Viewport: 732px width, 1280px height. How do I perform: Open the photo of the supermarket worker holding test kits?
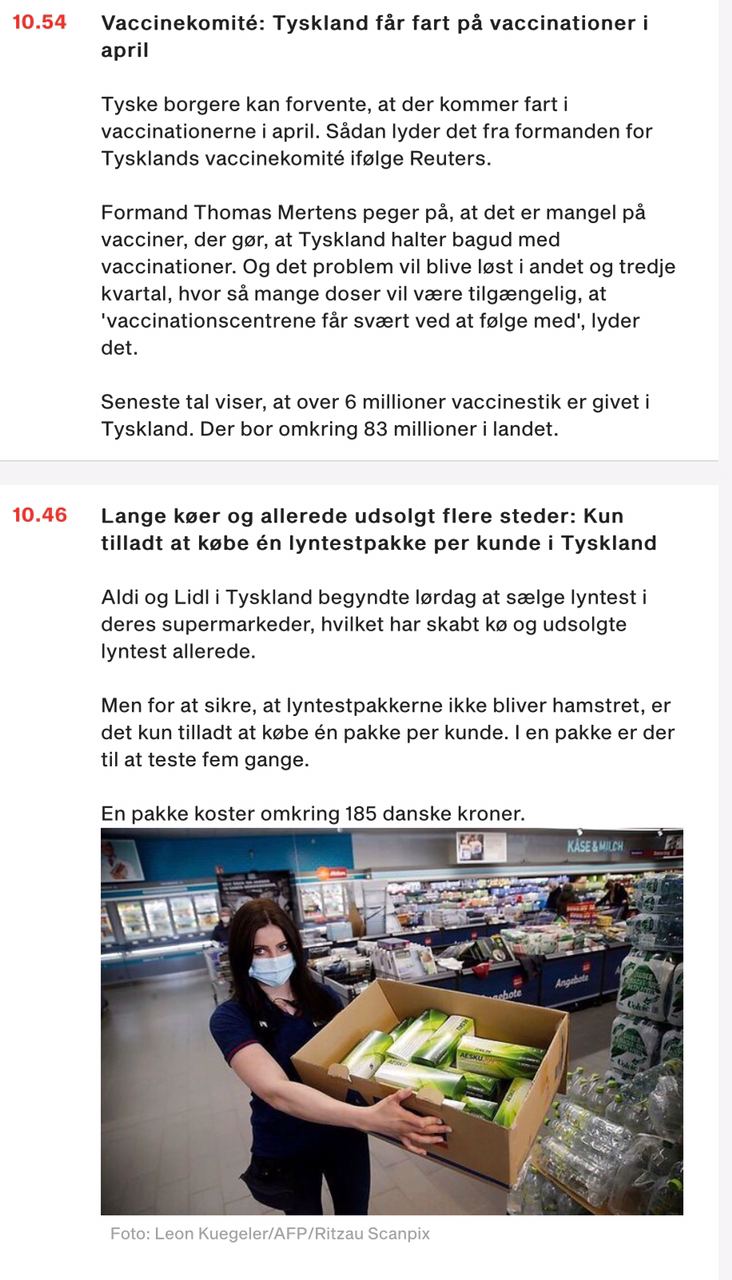[392, 1021]
